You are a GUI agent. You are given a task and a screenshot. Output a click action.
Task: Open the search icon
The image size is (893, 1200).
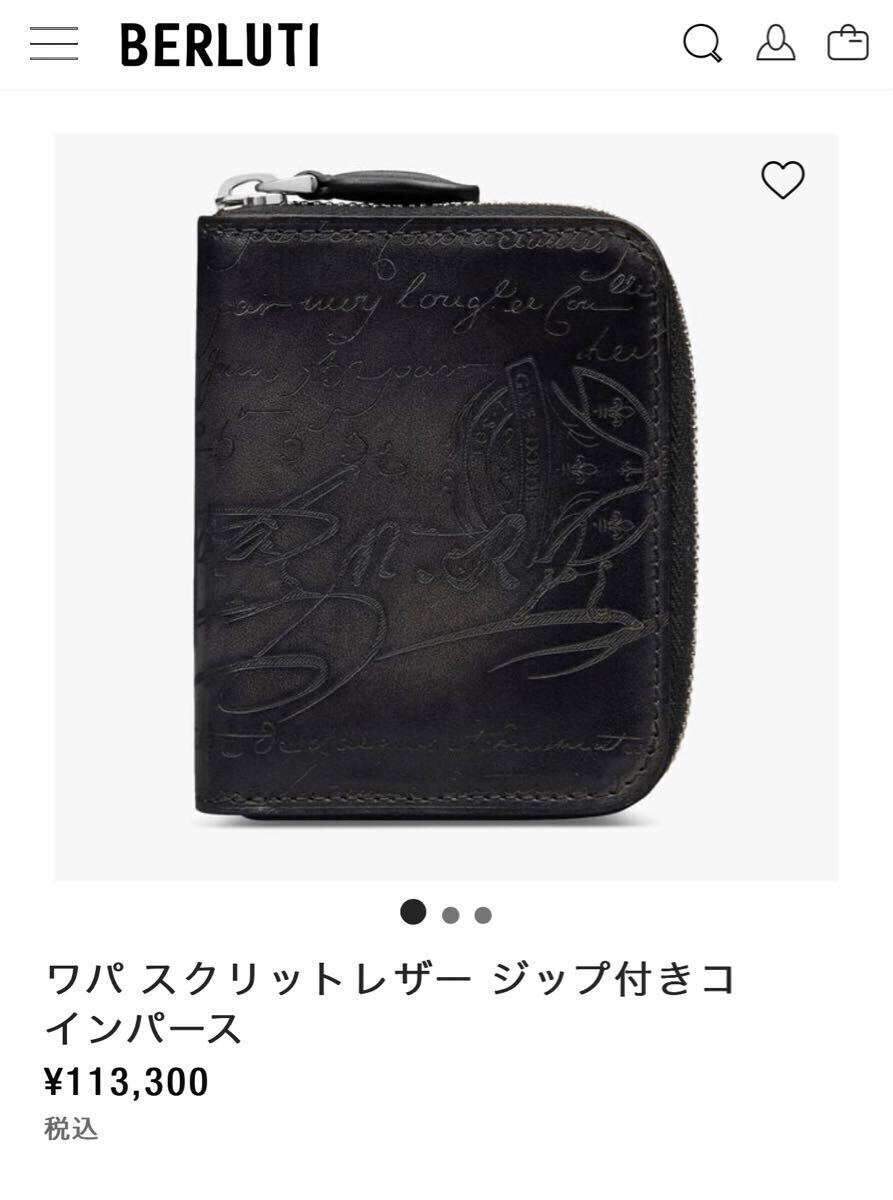tap(702, 45)
